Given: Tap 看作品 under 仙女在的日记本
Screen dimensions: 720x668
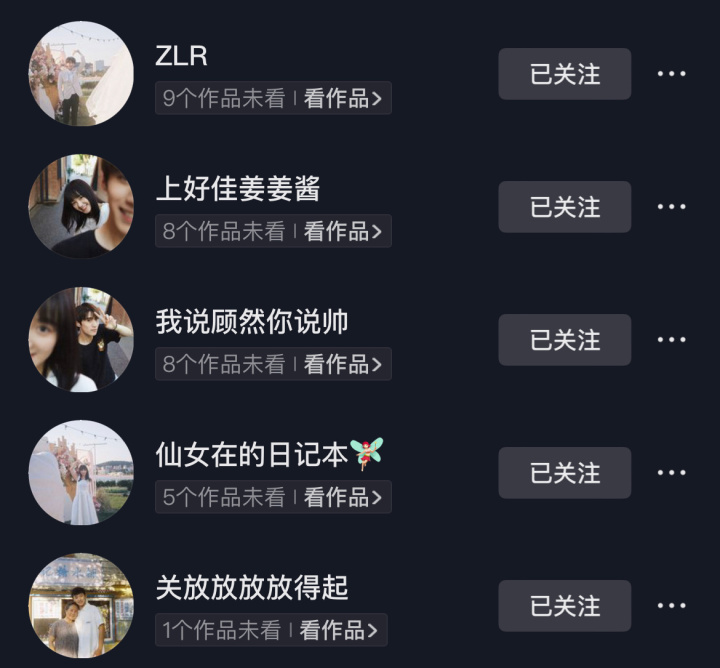Looking at the screenshot, I should point(343,497).
